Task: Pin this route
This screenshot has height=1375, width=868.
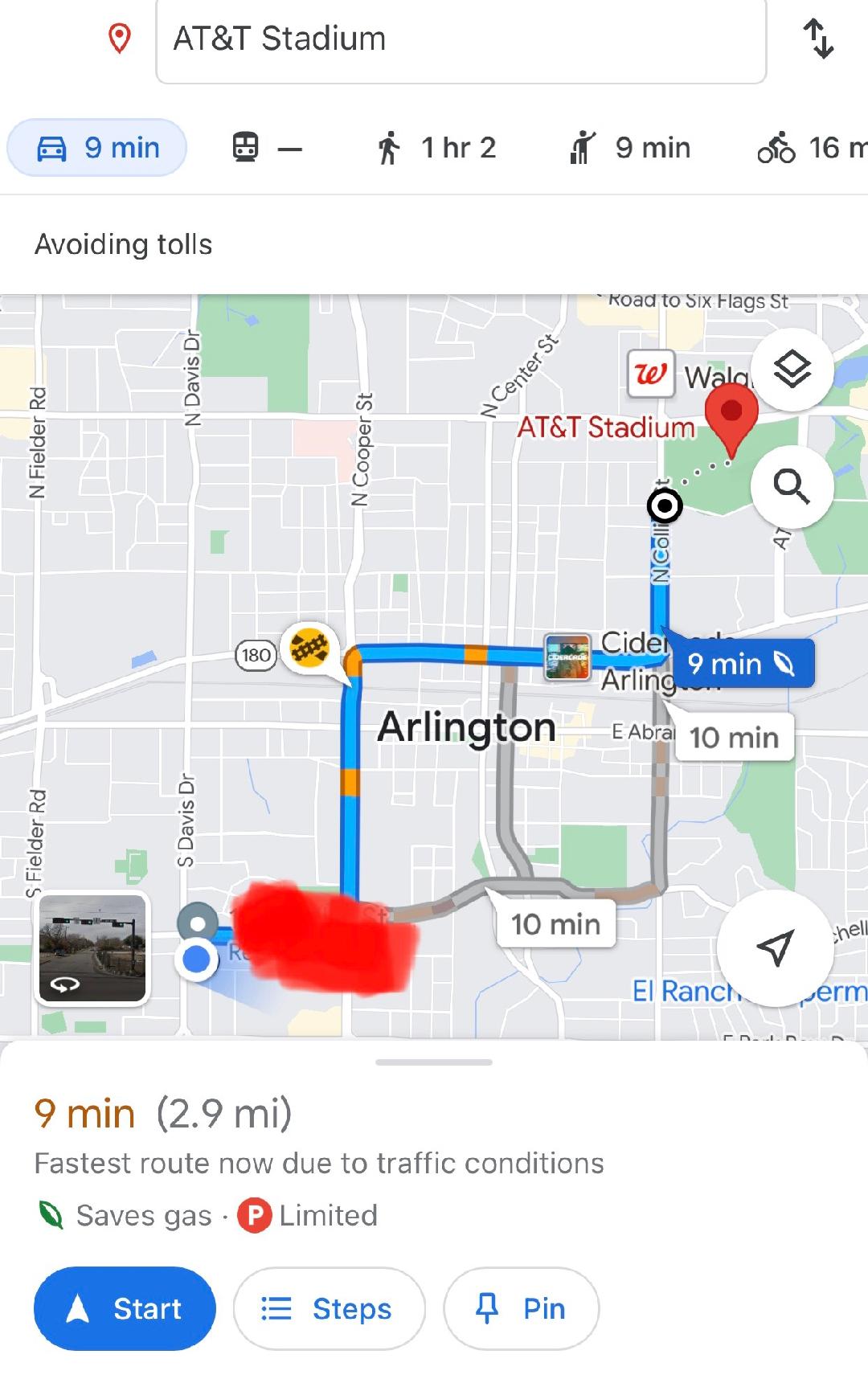Action: tap(521, 1308)
